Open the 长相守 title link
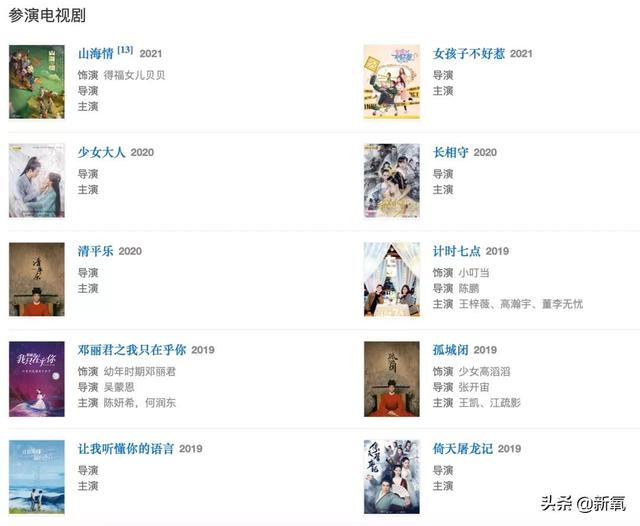 click(x=451, y=152)
